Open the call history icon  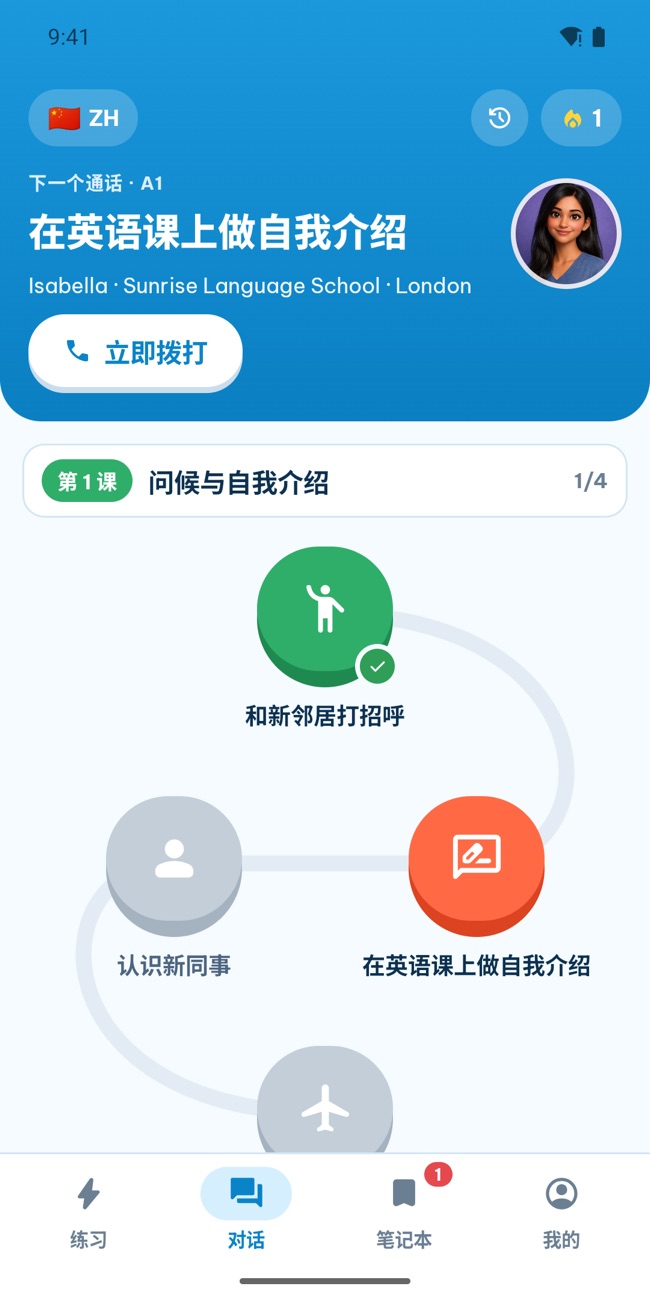(x=499, y=118)
